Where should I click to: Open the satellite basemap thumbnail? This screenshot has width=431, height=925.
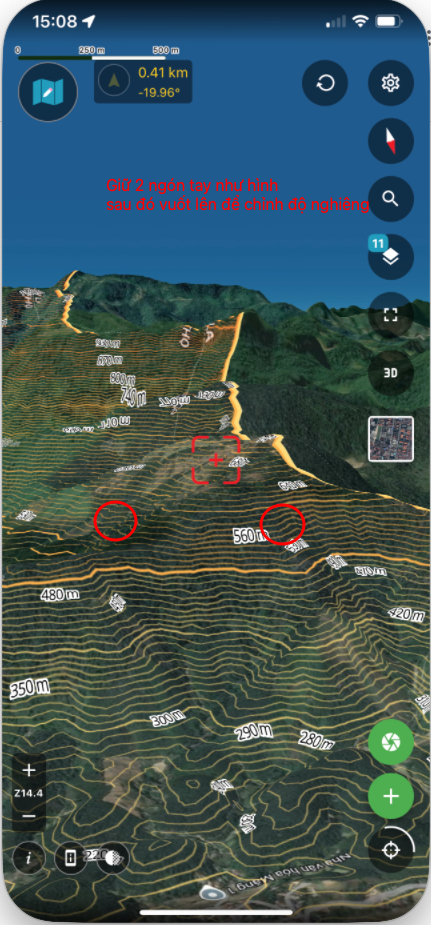390,438
